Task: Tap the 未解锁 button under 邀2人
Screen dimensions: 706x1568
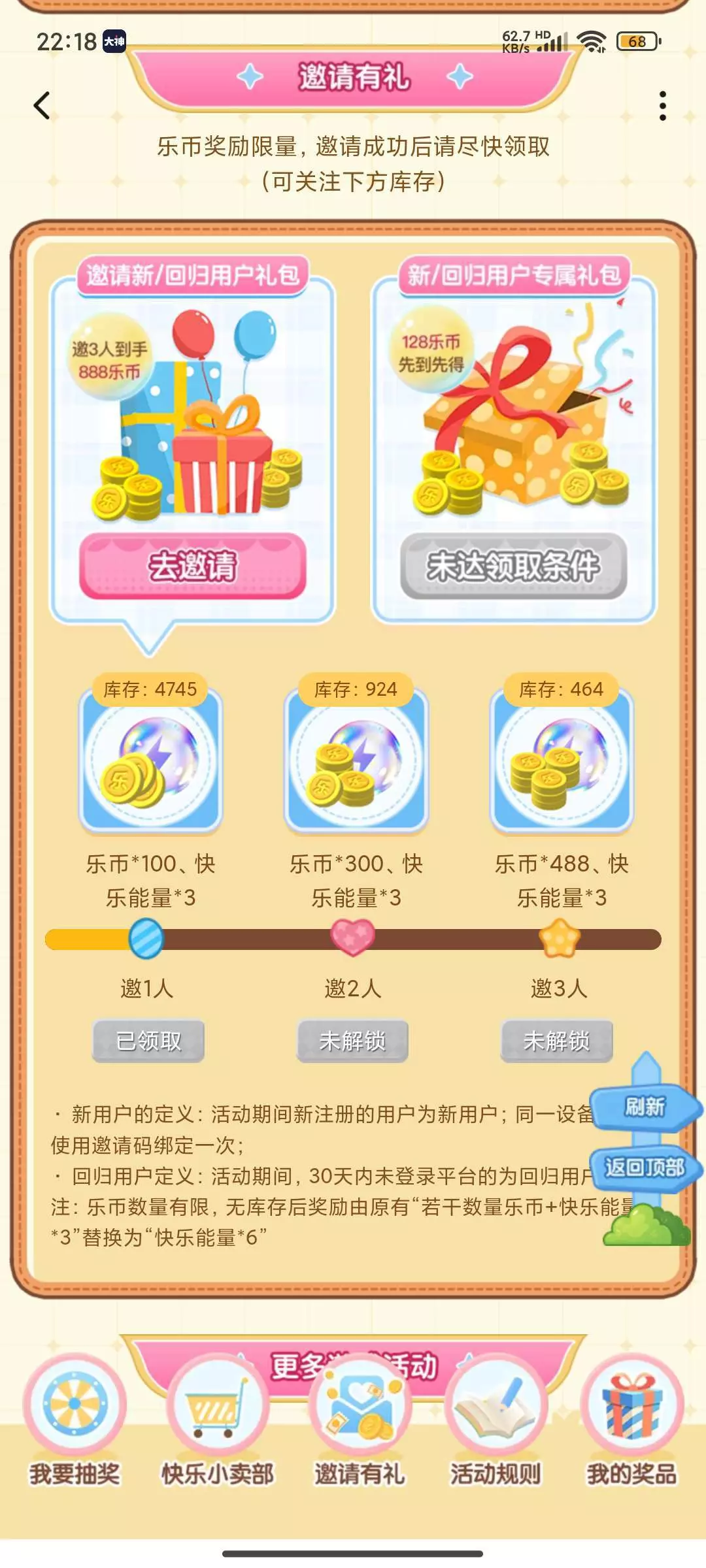Action: [352, 1041]
